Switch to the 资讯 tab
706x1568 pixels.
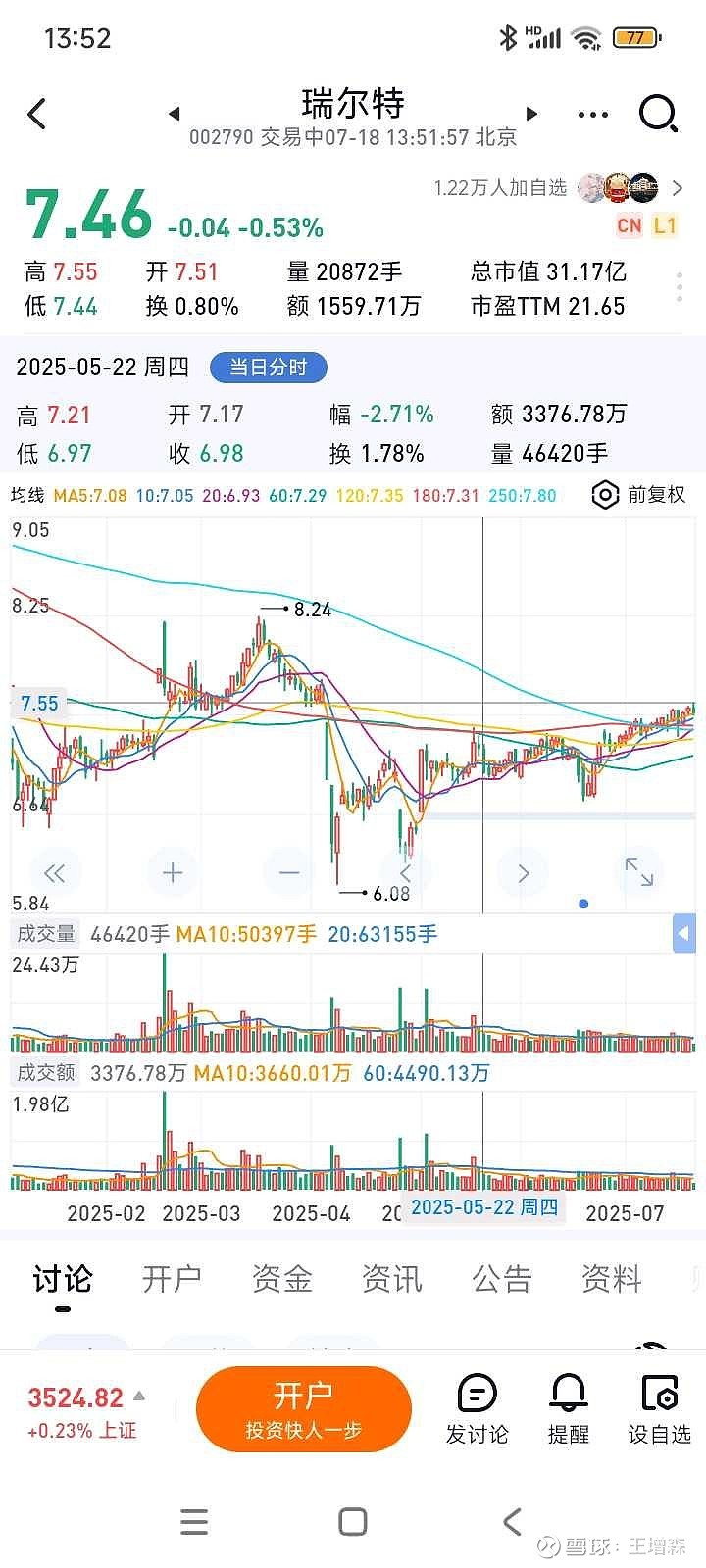point(391,1279)
